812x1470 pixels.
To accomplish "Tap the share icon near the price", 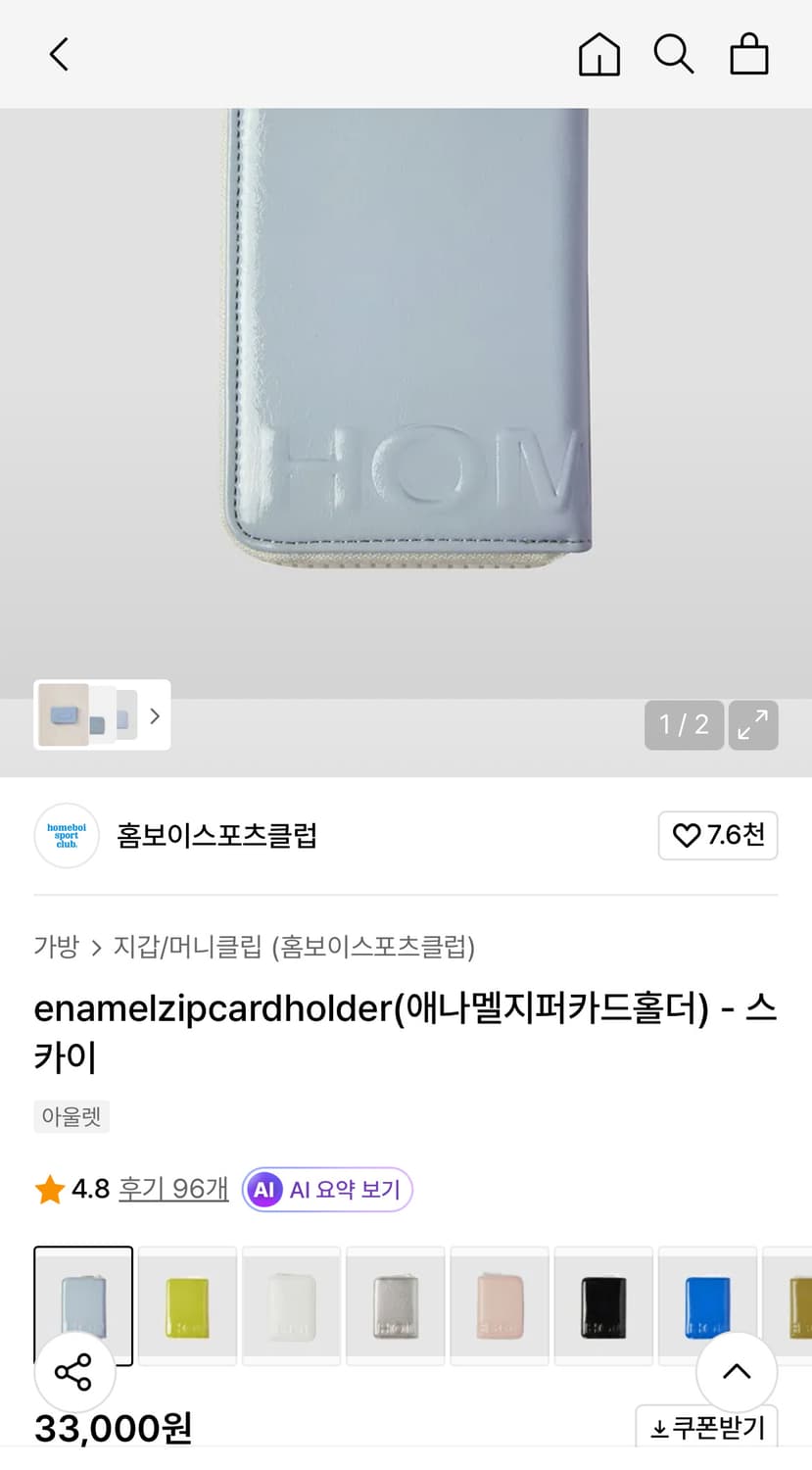I will [76, 1372].
